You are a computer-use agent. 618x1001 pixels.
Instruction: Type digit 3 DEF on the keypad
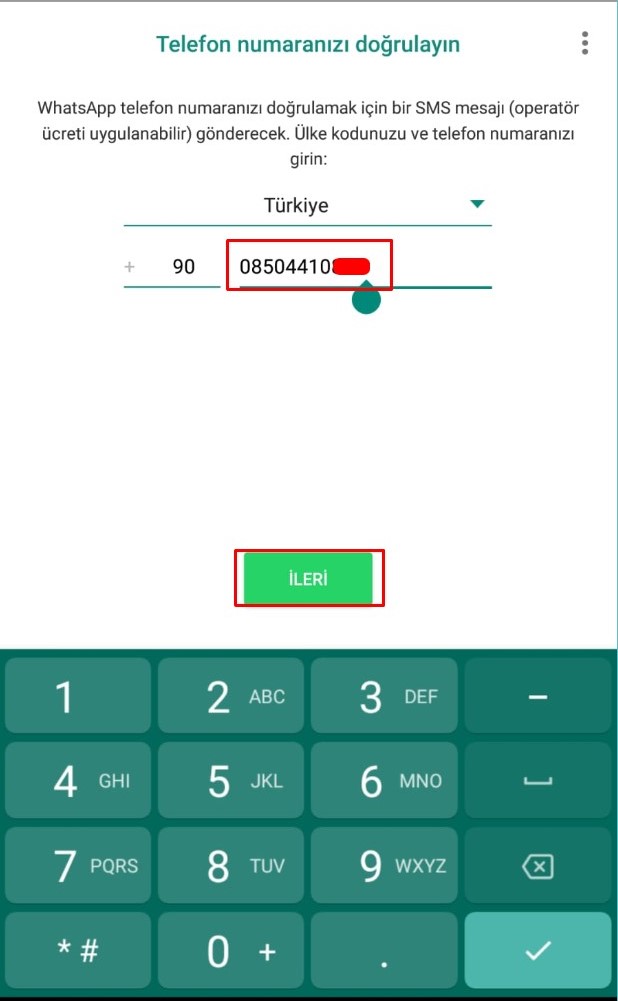tap(384, 695)
